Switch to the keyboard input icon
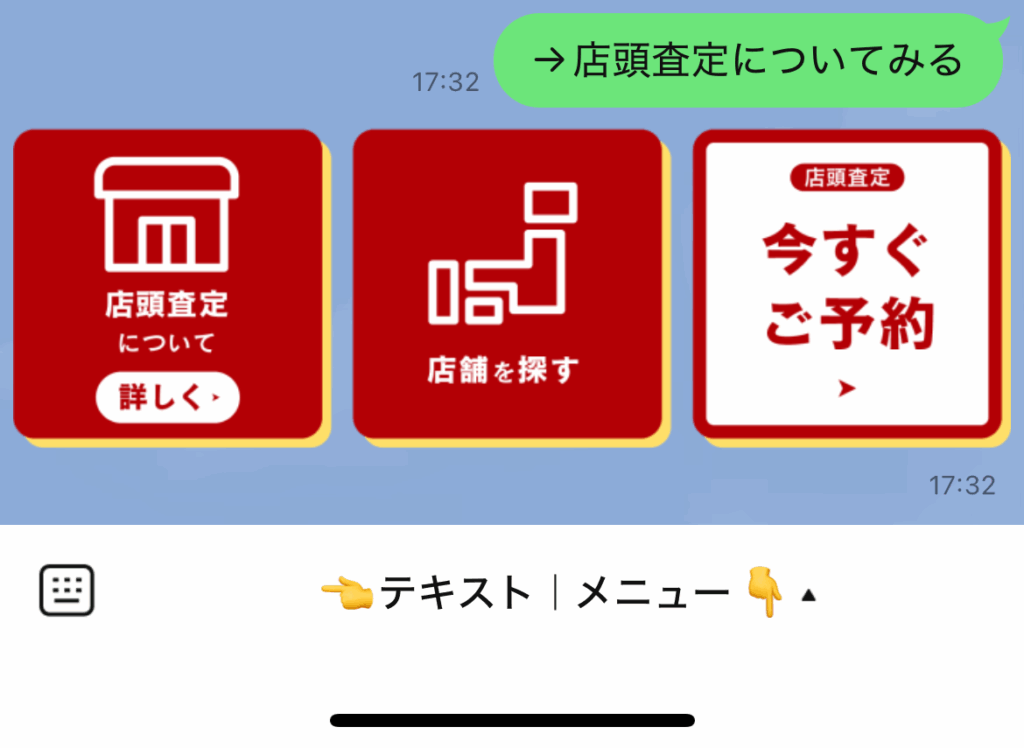1024x748 pixels. (67, 590)
